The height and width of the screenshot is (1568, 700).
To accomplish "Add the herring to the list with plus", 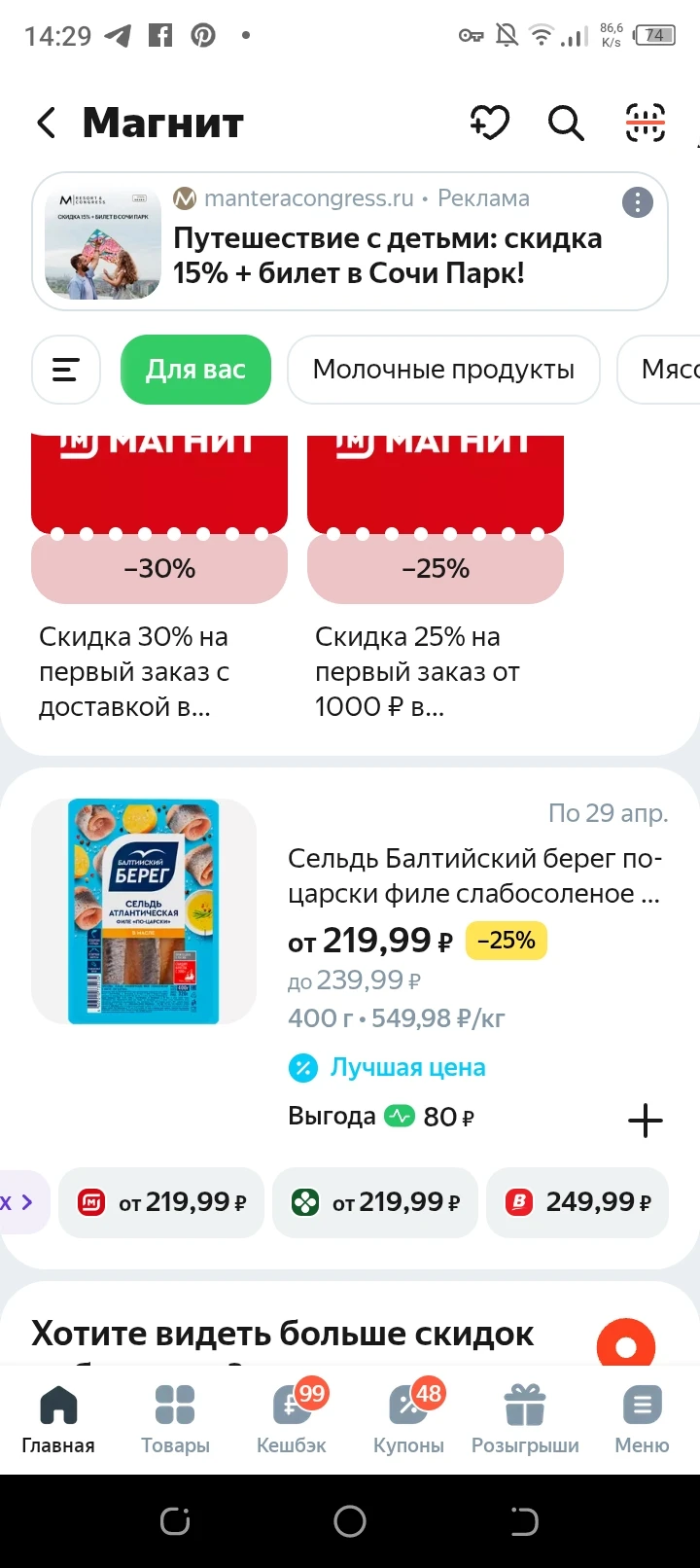I will pyautogui.click(x=645, y=1121).
